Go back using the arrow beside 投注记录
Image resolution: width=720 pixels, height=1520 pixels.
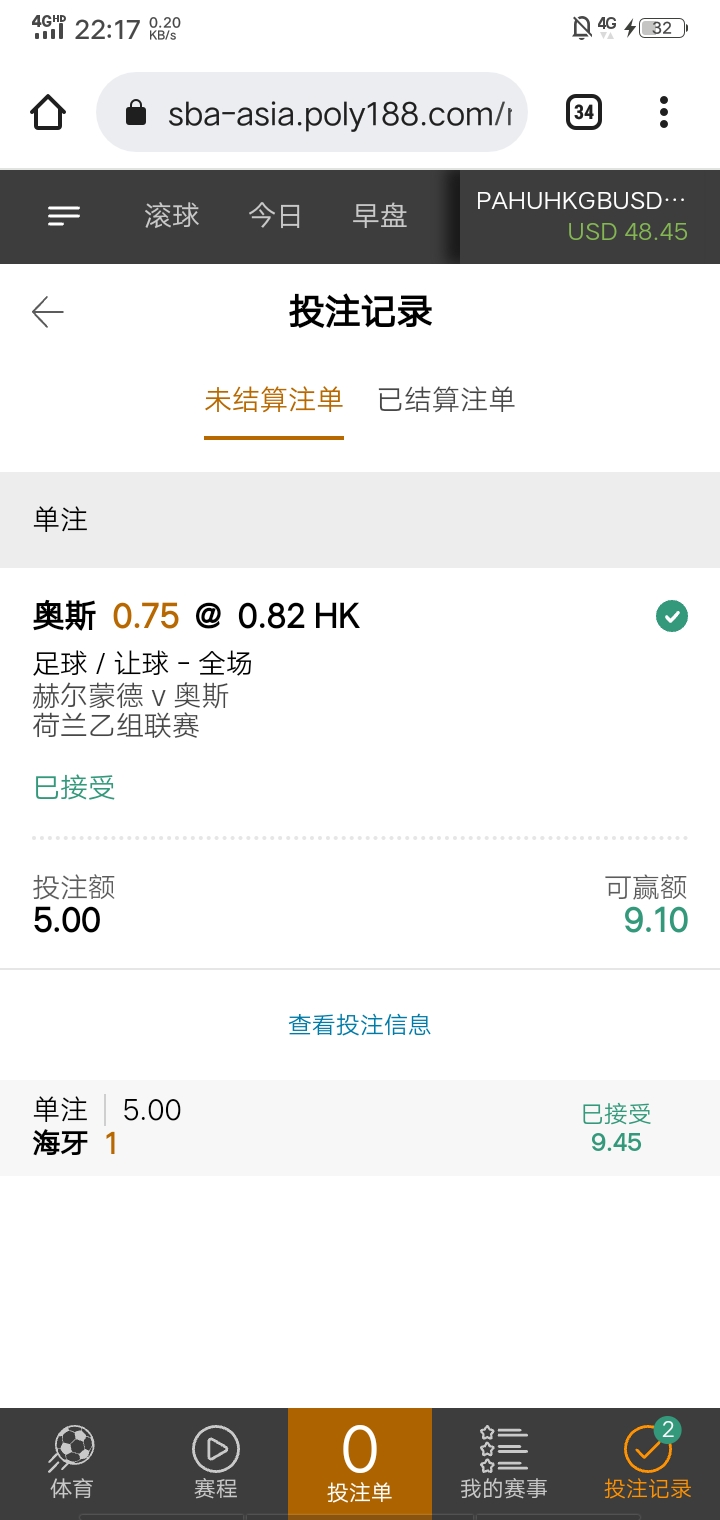(48, 312)
